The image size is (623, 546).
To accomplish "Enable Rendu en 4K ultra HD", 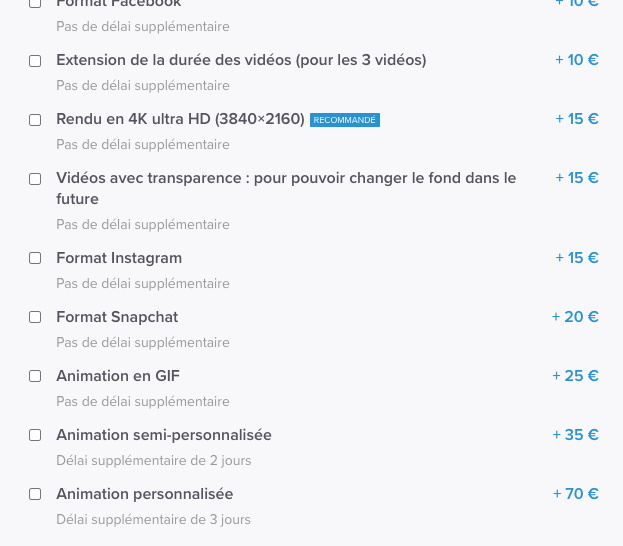I will pos(35,120).
